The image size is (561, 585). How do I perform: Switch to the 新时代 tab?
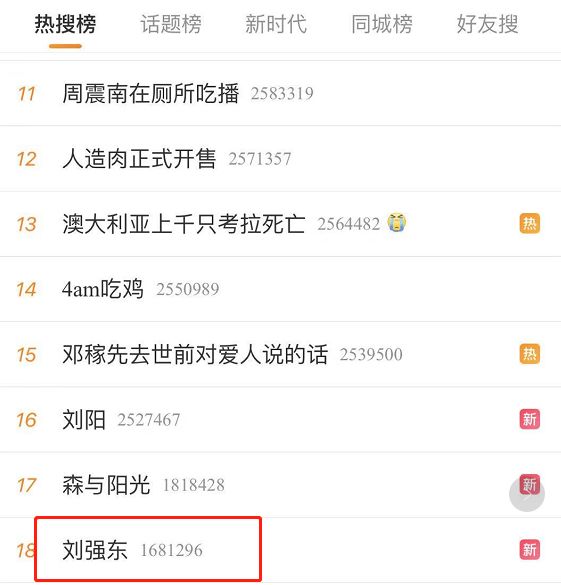click(276, 24)
